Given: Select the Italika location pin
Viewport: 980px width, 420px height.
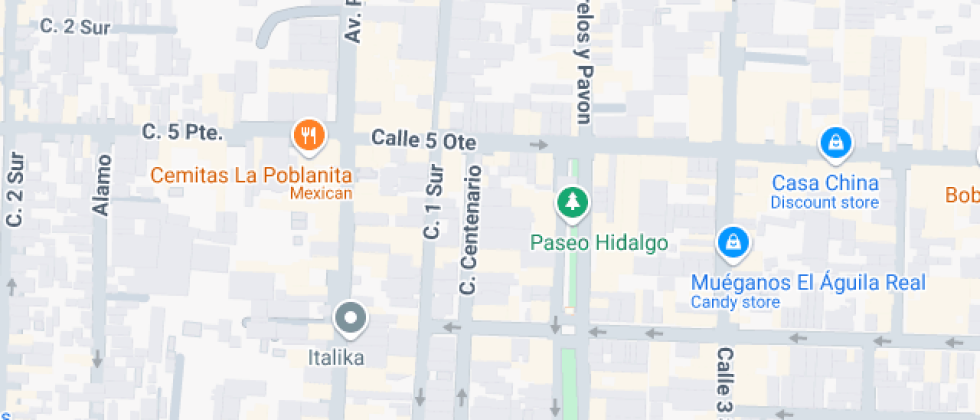Looking at the screenshot, I should coord(350,320).
